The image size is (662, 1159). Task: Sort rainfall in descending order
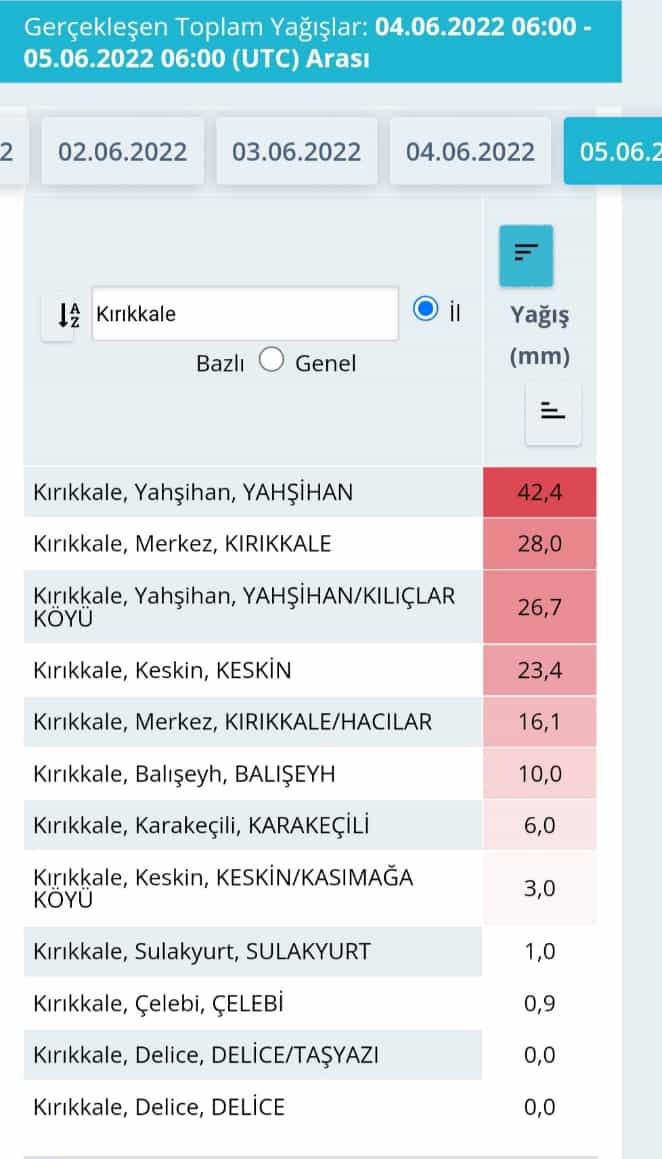point(526,255)
